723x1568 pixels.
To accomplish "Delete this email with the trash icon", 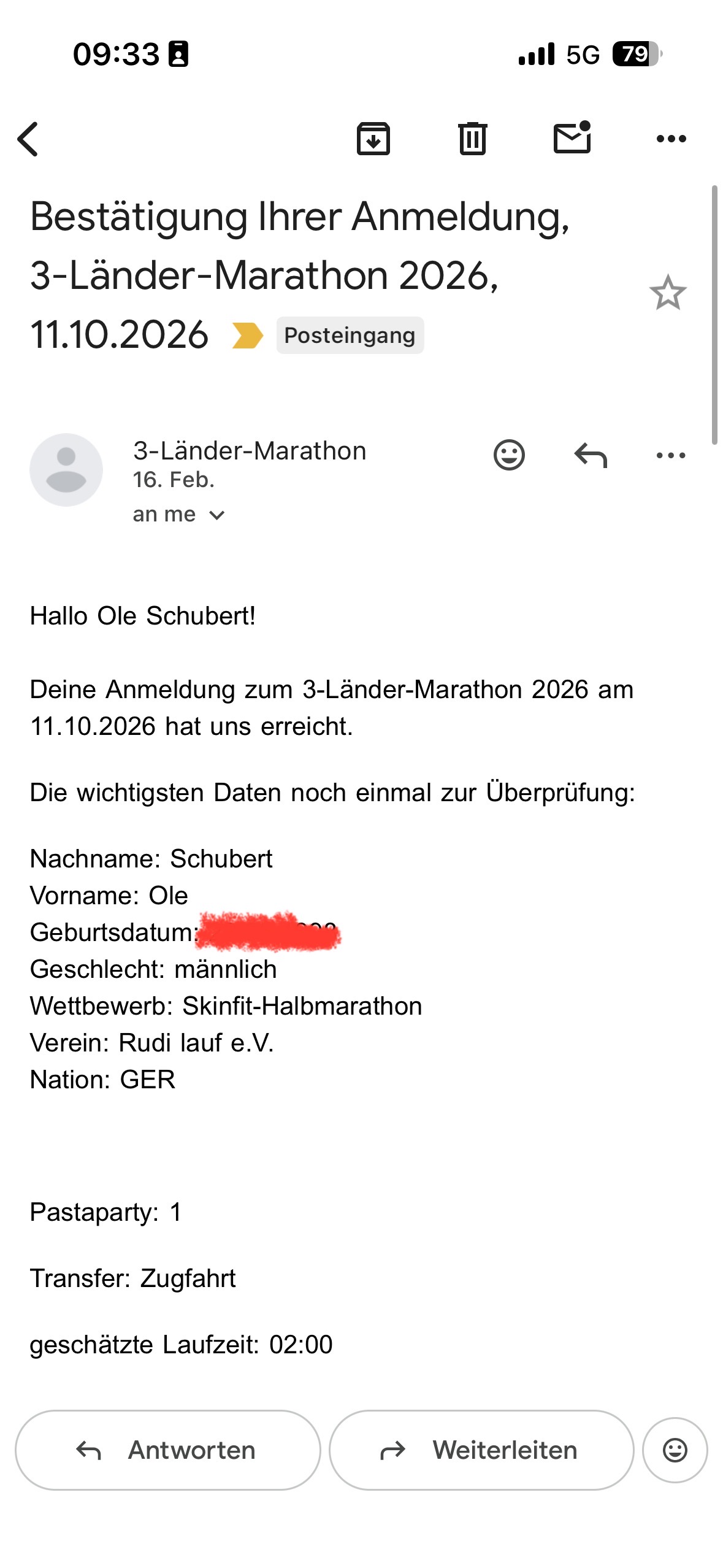I will click(x=473, y=139).
